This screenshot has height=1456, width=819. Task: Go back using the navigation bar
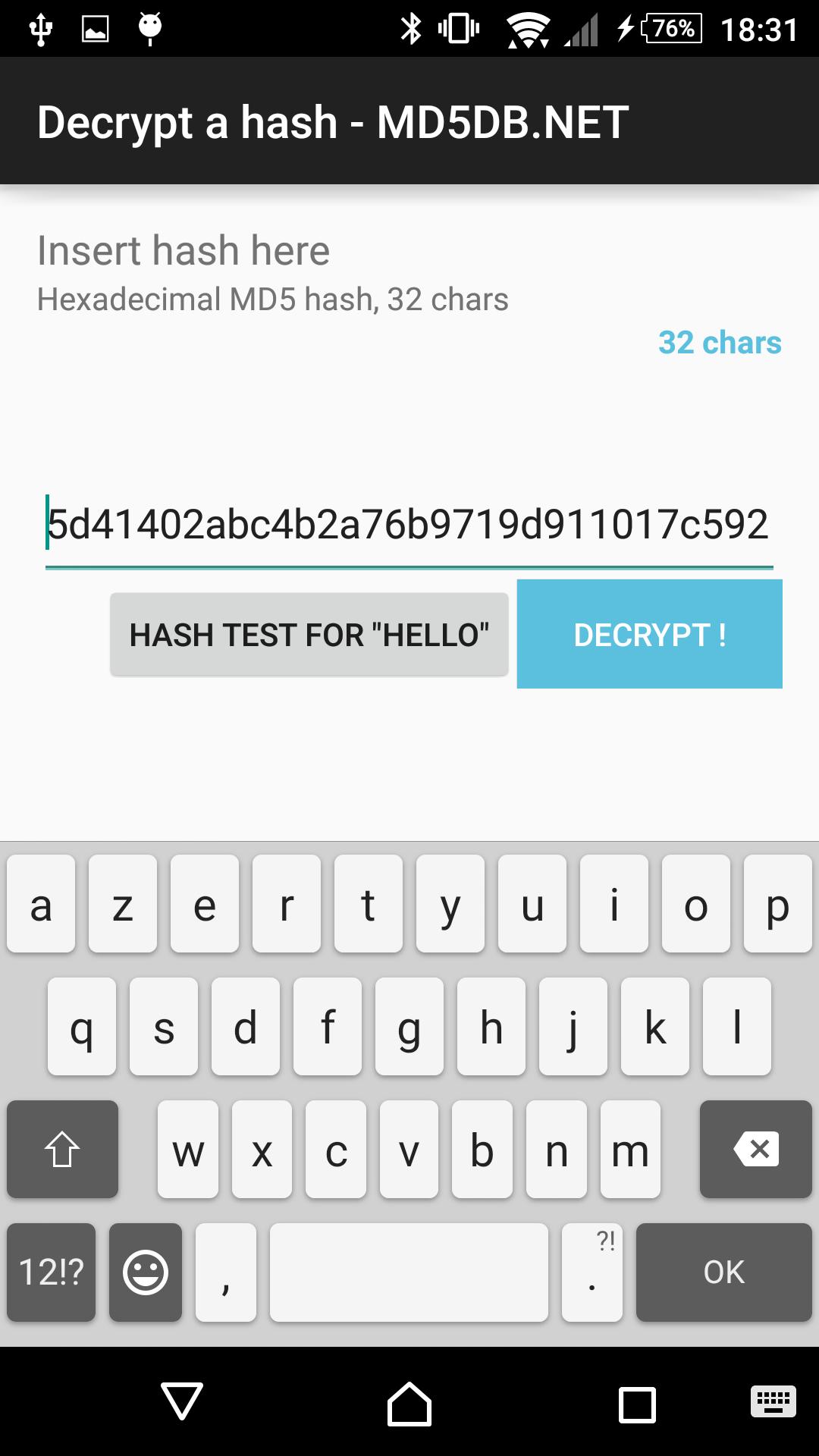click(182, 1401)
